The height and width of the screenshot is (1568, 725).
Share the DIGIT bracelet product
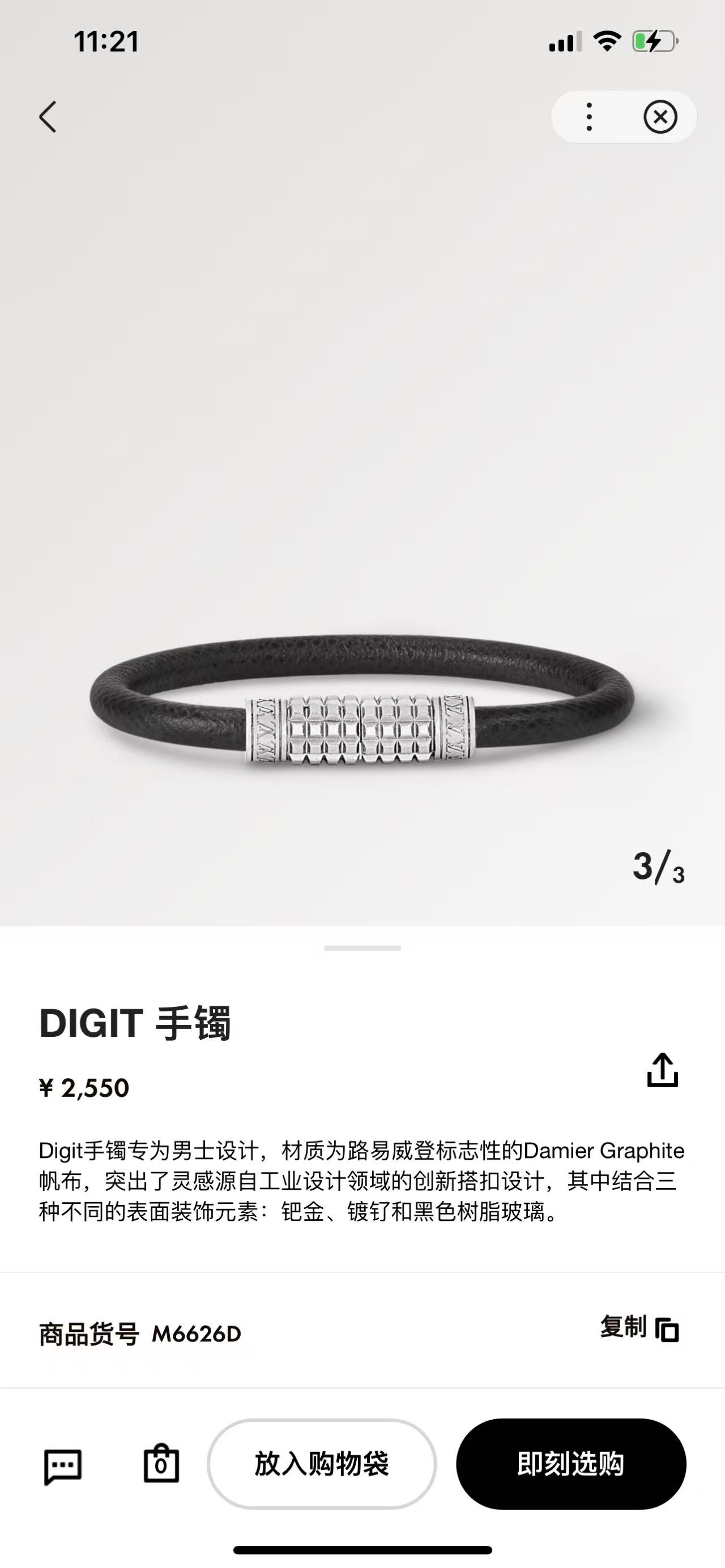[x=662, y=1070]
